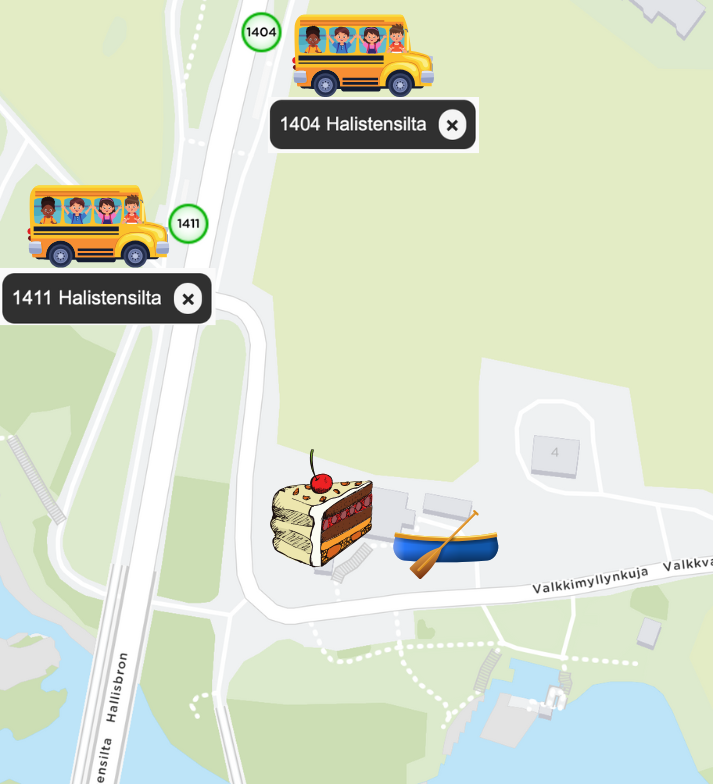Select the 1404 bus stop marker

point(261,32)
